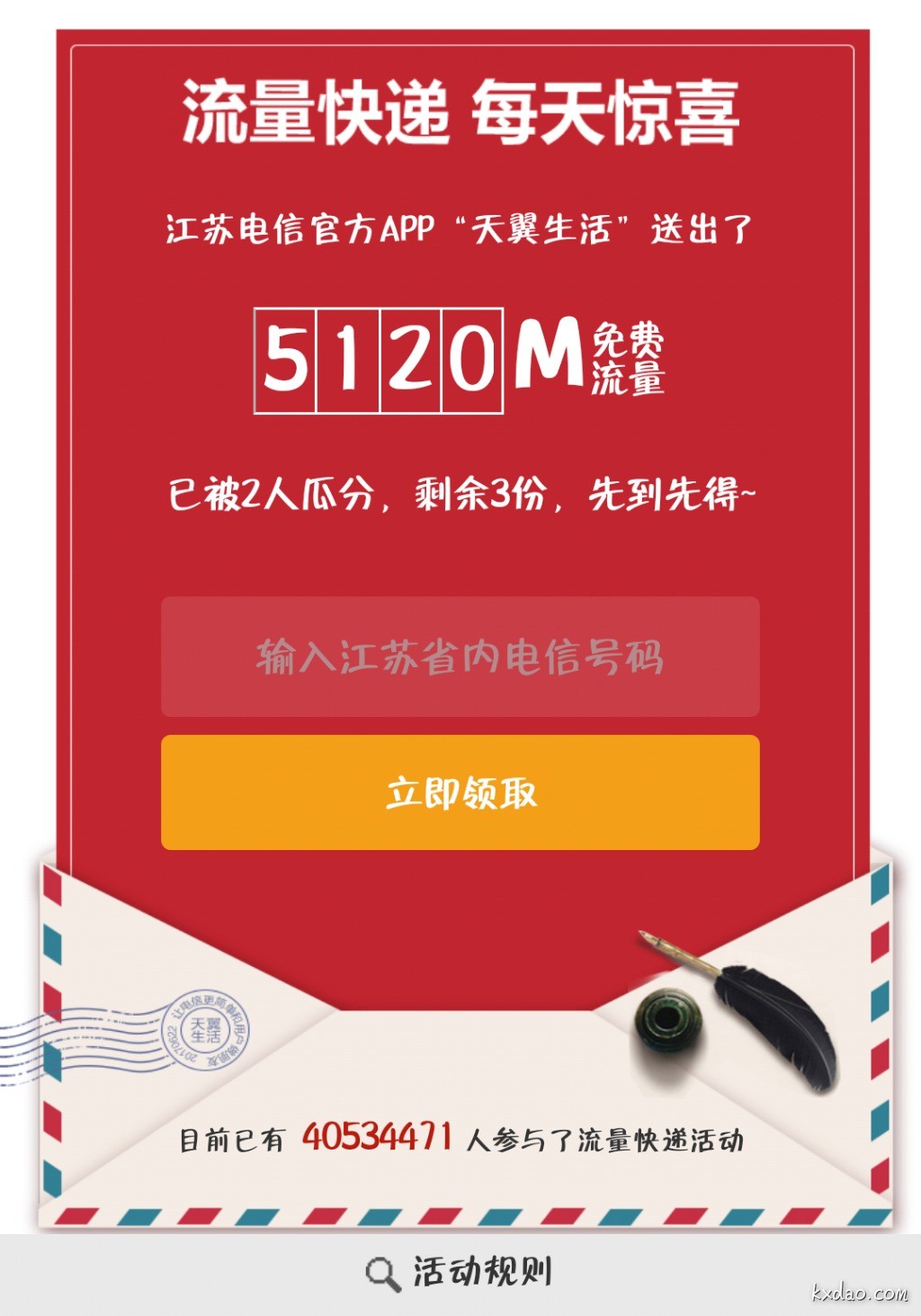Tap the 立即领取 button
This screenshot has height=1316, width=921.
click(460, 792)
